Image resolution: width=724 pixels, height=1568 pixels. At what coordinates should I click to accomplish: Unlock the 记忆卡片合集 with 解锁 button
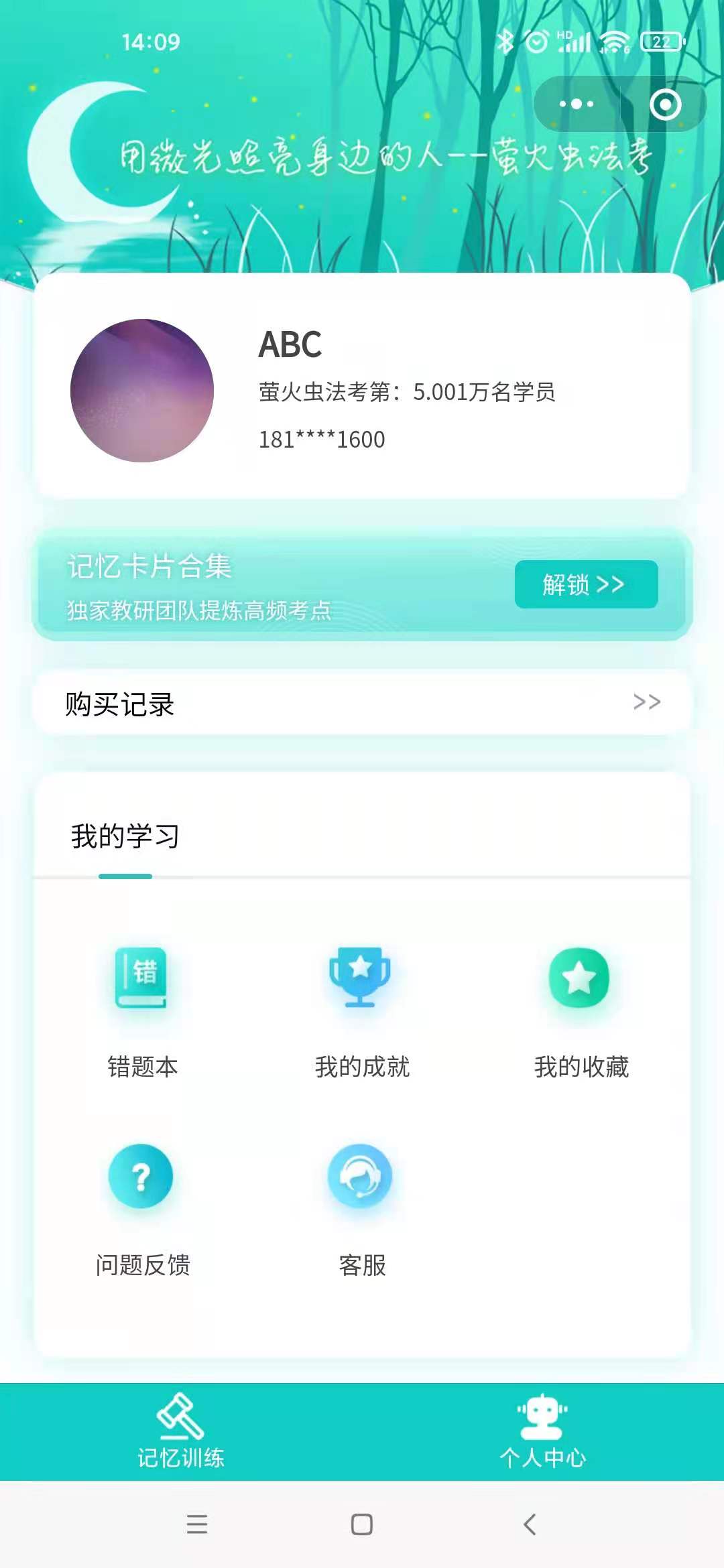point(586,584)
